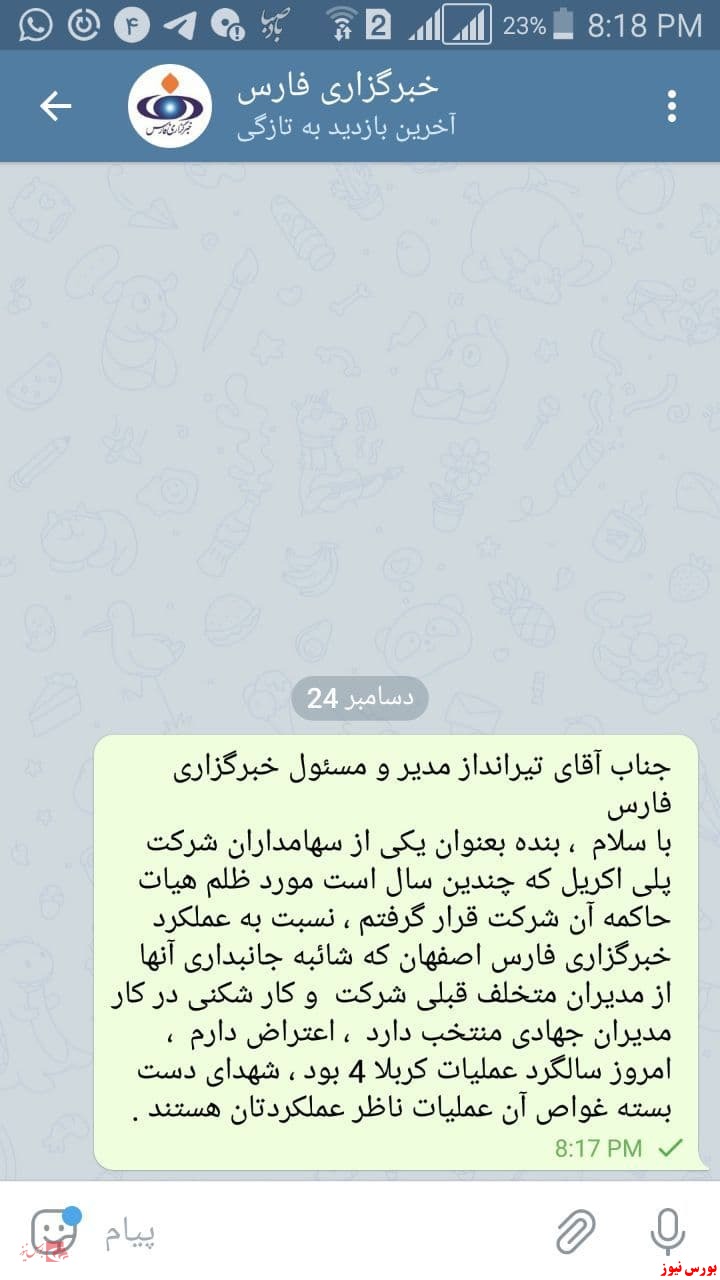Go back to the chat list
This screenshot has height=1280, width=720.
pyautogui.click(x=55, y=106)
